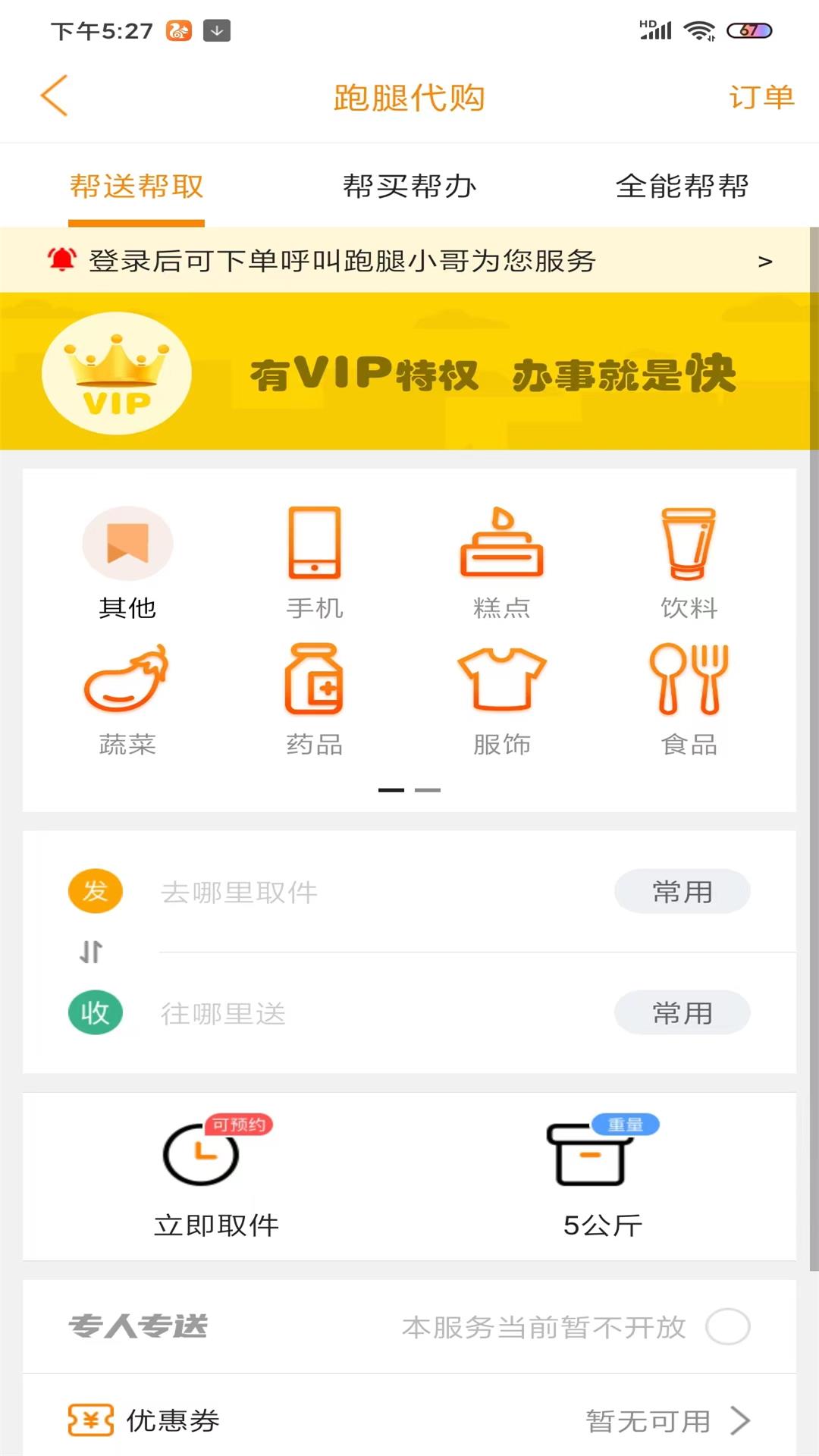Open the login notice banner
The height and width of the screenshot is (1456, 819).
coord(409,260)
